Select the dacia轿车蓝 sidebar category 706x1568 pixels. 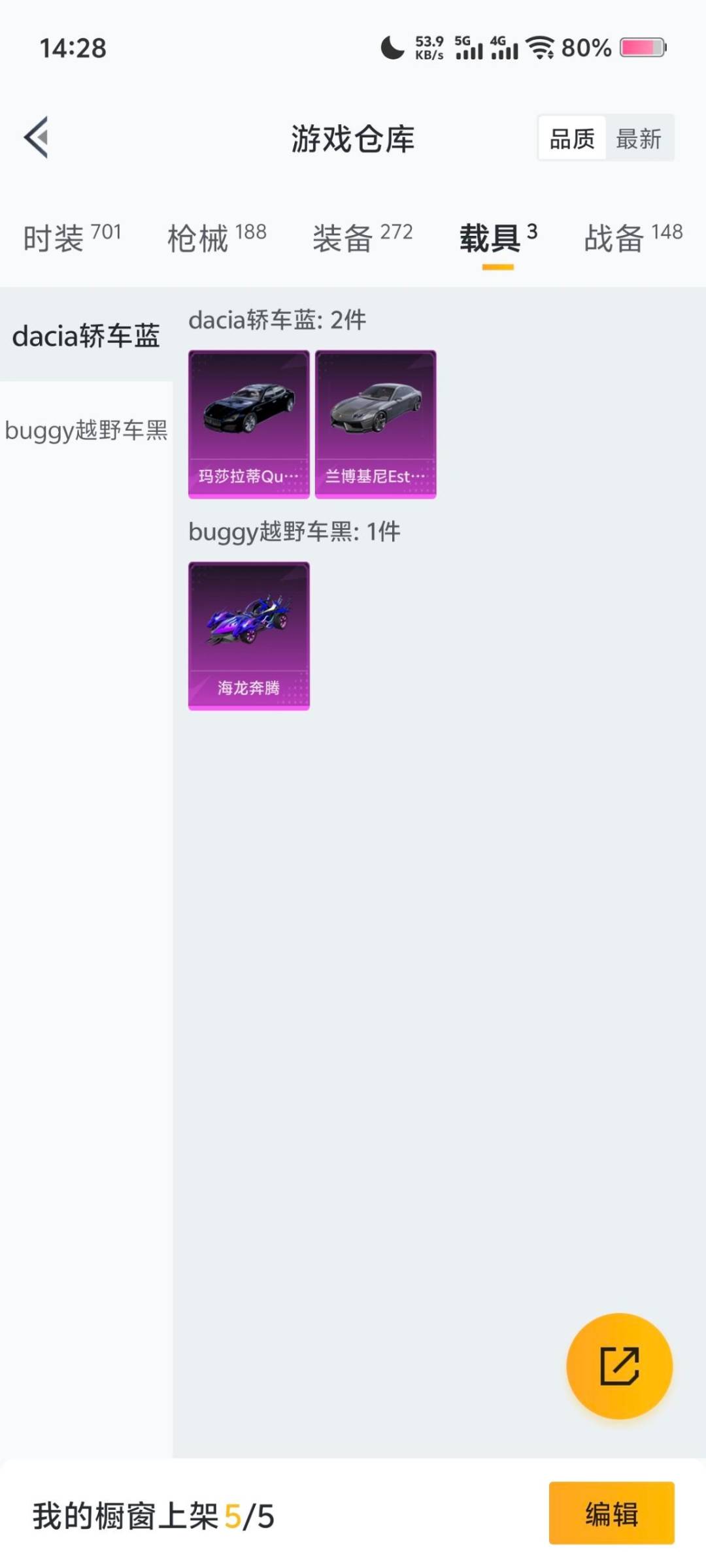pos(87,335)
